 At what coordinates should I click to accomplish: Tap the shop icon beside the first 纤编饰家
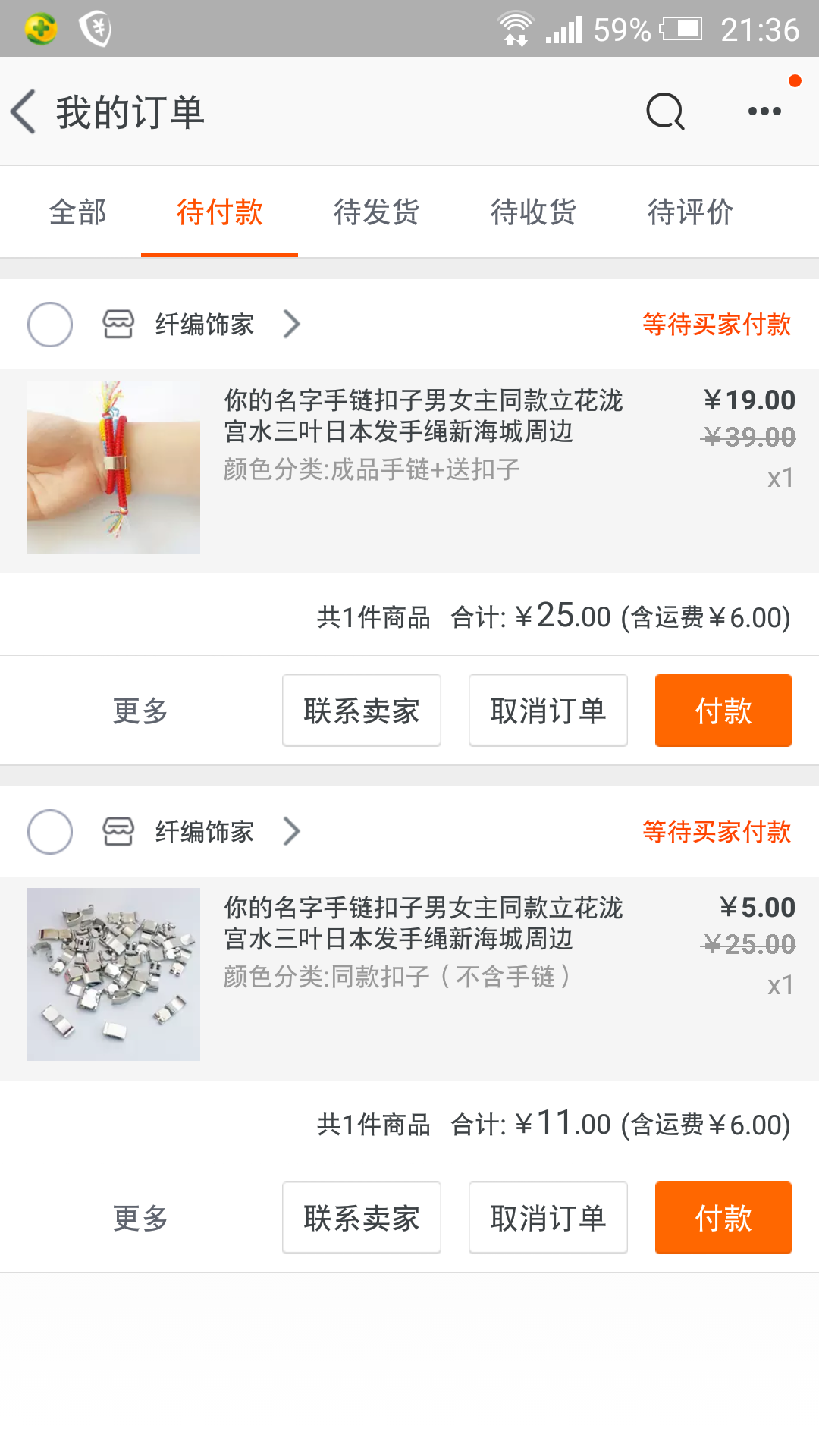(118, 324)
